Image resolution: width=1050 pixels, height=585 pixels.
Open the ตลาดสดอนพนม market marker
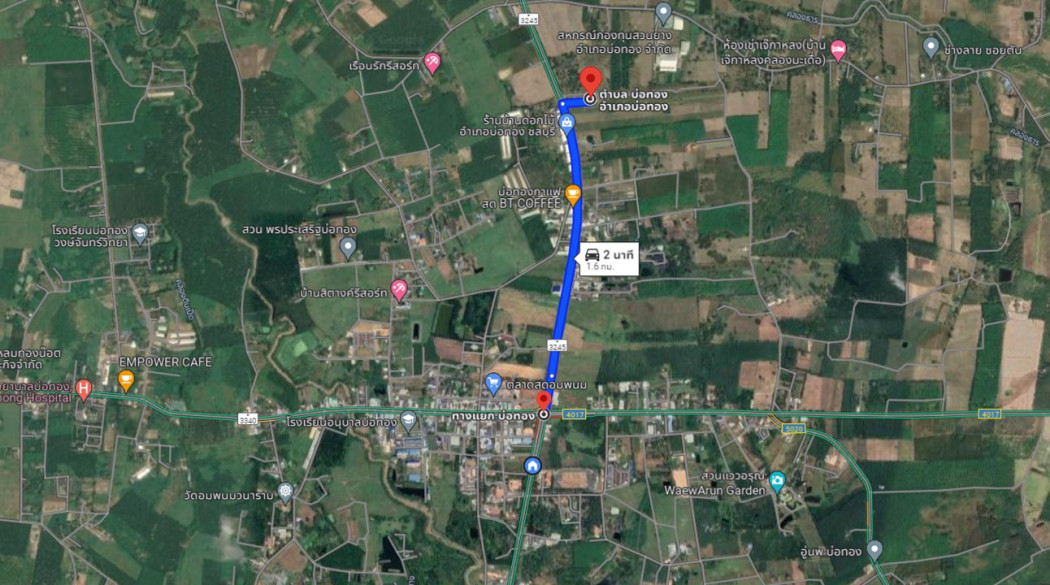[x=492, y=382]
